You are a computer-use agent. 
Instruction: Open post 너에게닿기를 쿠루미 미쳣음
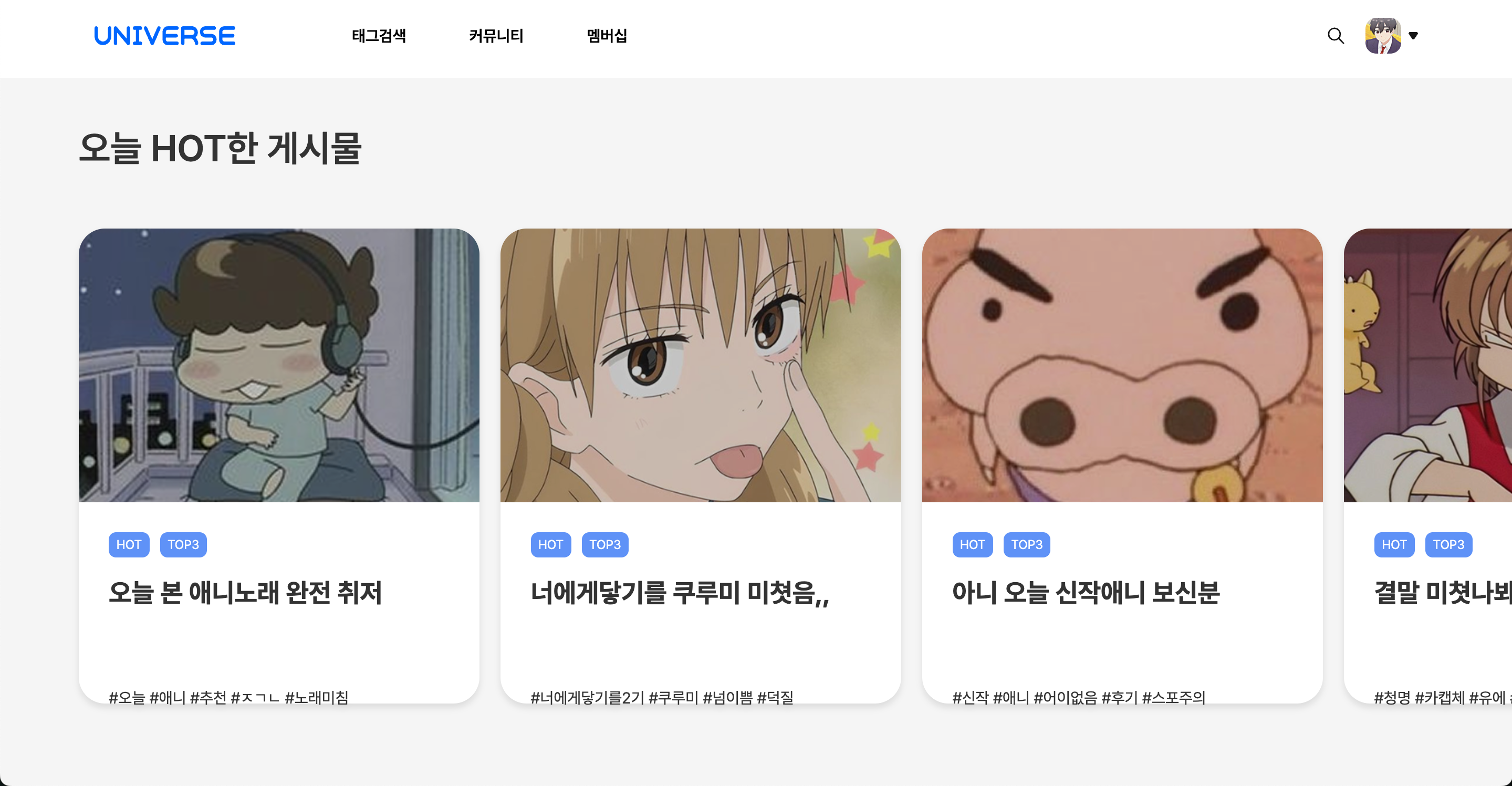(x=679, y=592)
